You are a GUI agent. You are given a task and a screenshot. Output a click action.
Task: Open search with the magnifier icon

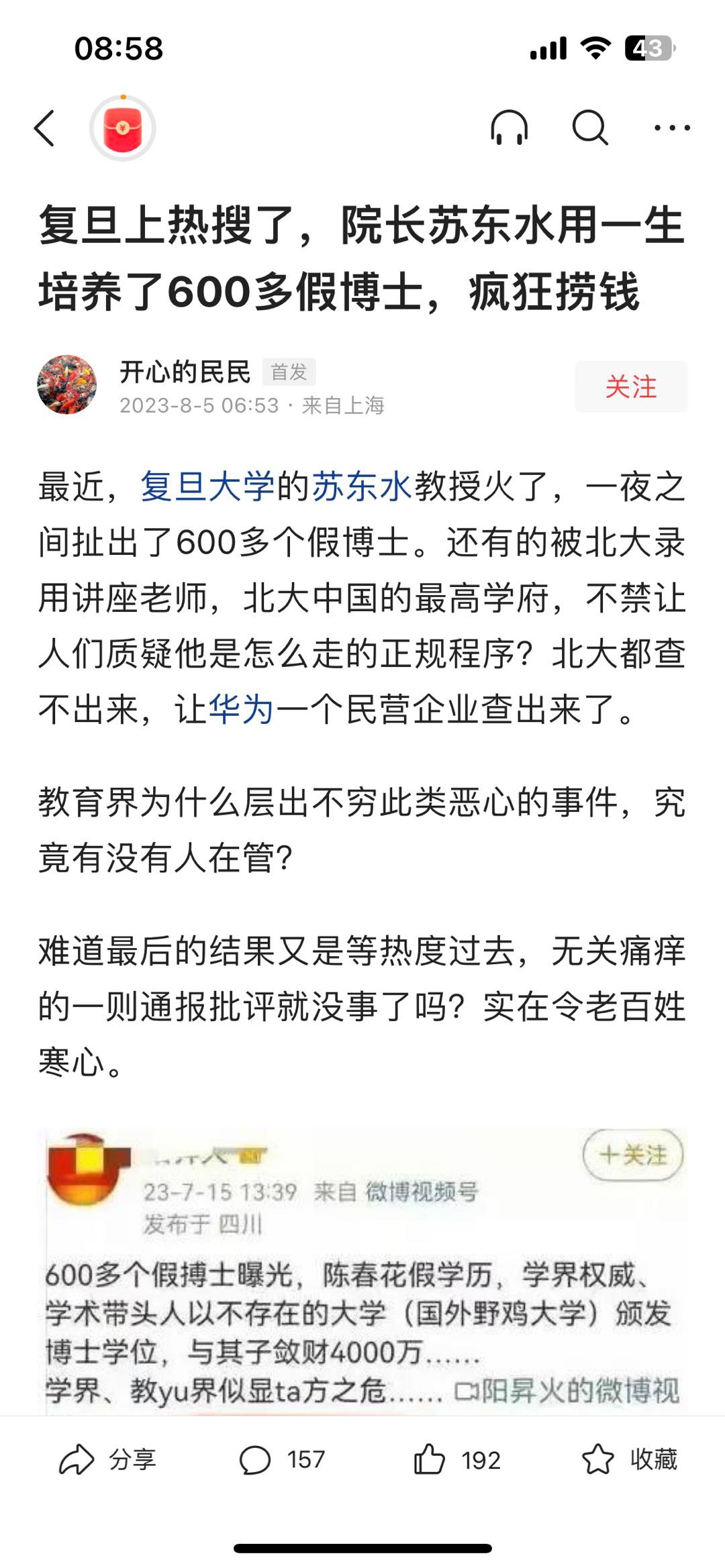pos(589,127)
